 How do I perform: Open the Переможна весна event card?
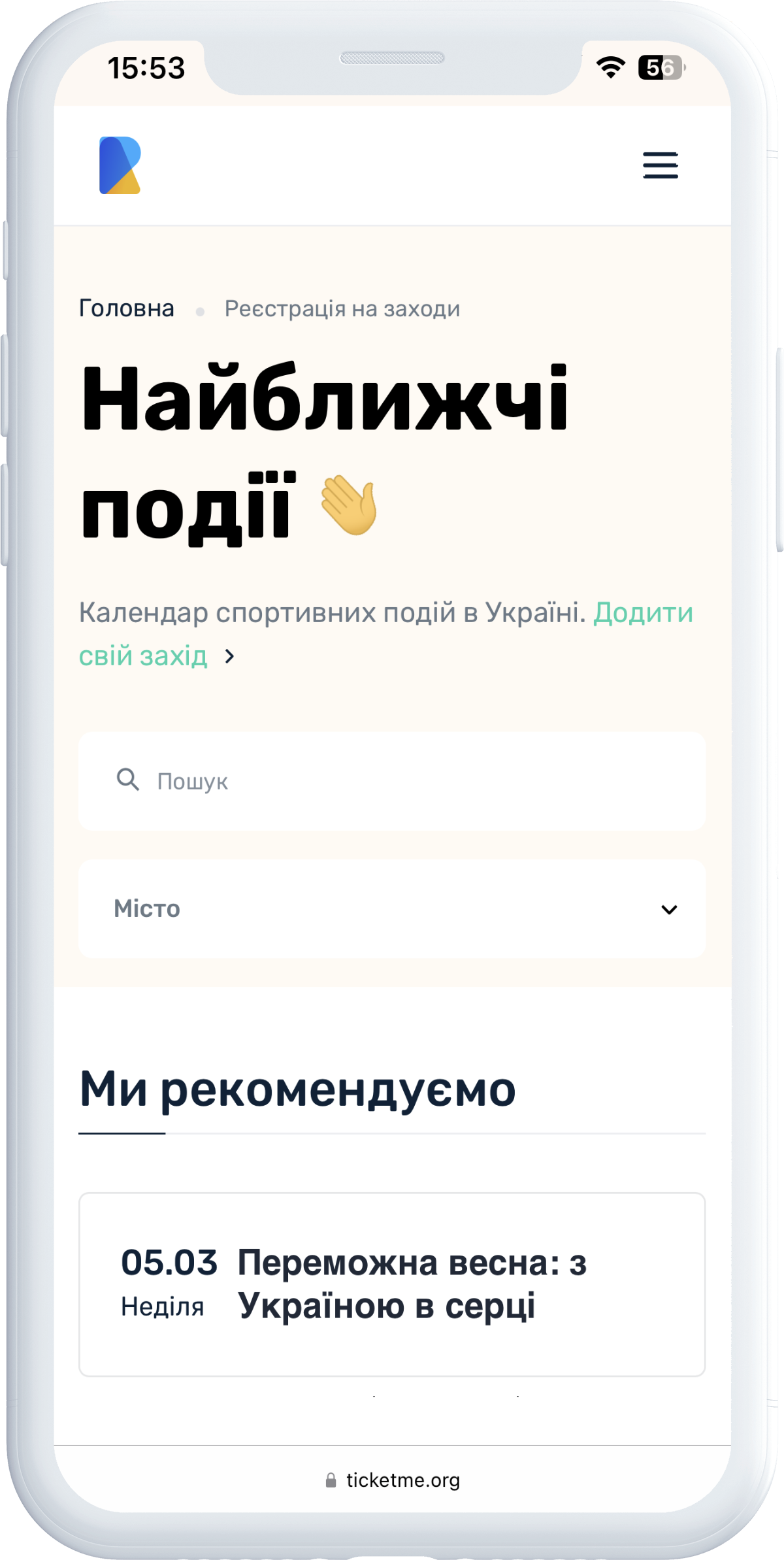tap(392, 1284)
